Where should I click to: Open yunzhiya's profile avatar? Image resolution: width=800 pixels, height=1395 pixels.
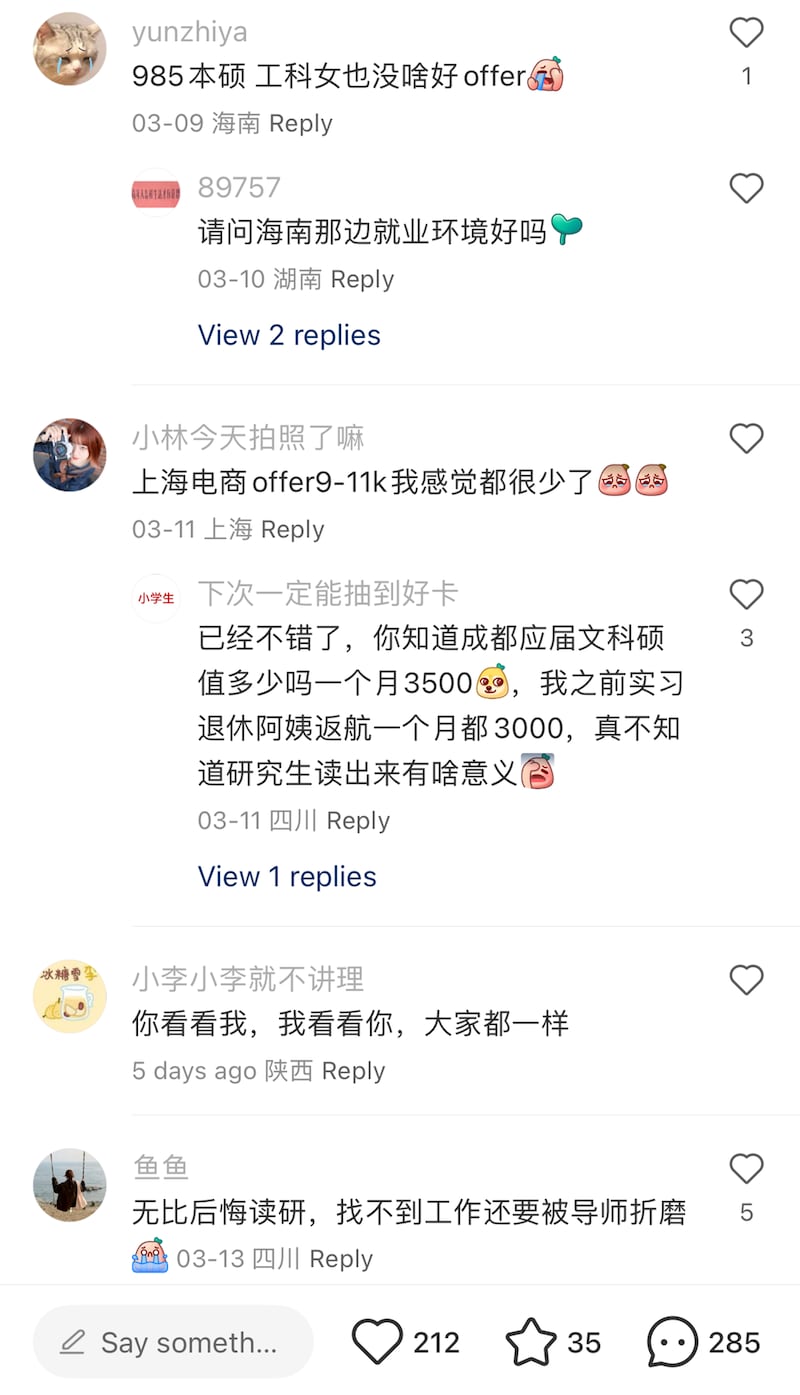[x=69, y=49]
